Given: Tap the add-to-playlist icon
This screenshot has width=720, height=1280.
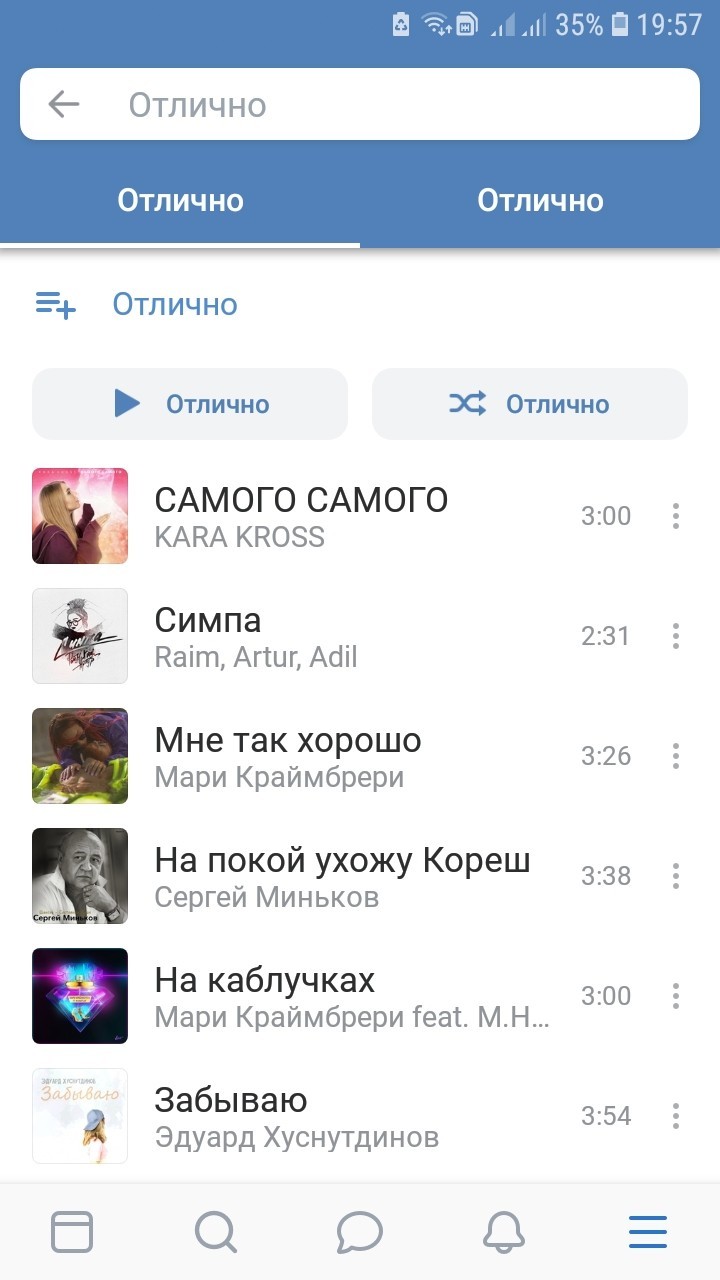Looking at the screenshot, I should pos(56,304).
